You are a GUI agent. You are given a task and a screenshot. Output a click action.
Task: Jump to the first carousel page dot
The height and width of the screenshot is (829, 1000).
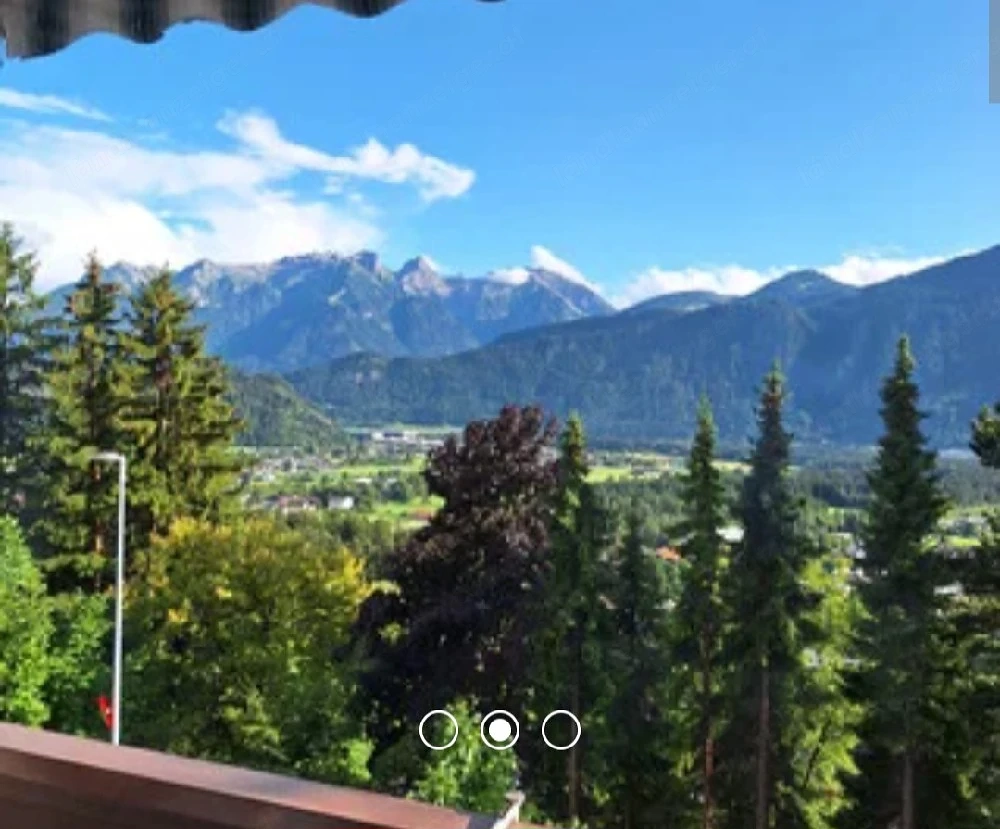tap(438, 730)
